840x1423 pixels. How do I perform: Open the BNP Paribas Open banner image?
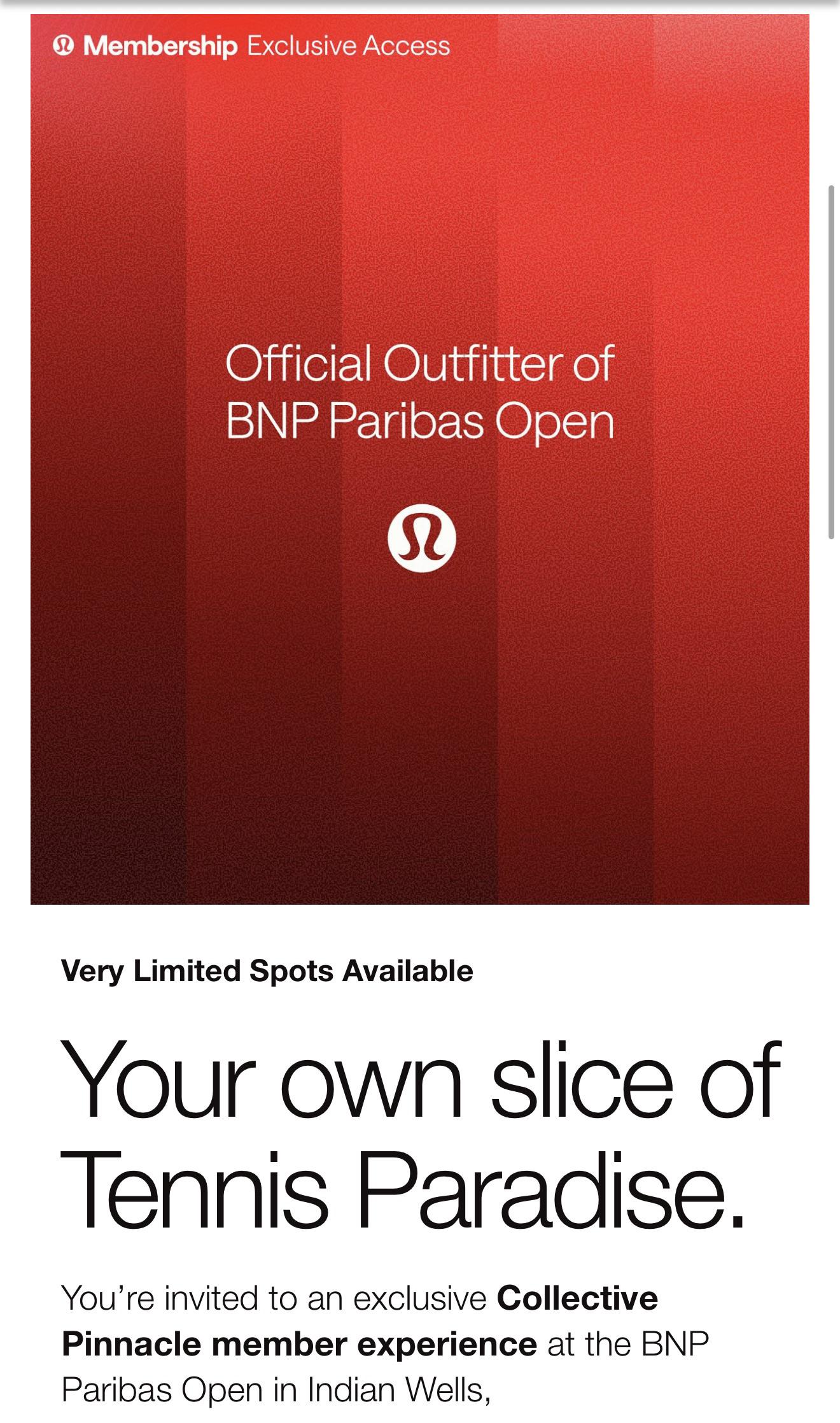(420, 458)
